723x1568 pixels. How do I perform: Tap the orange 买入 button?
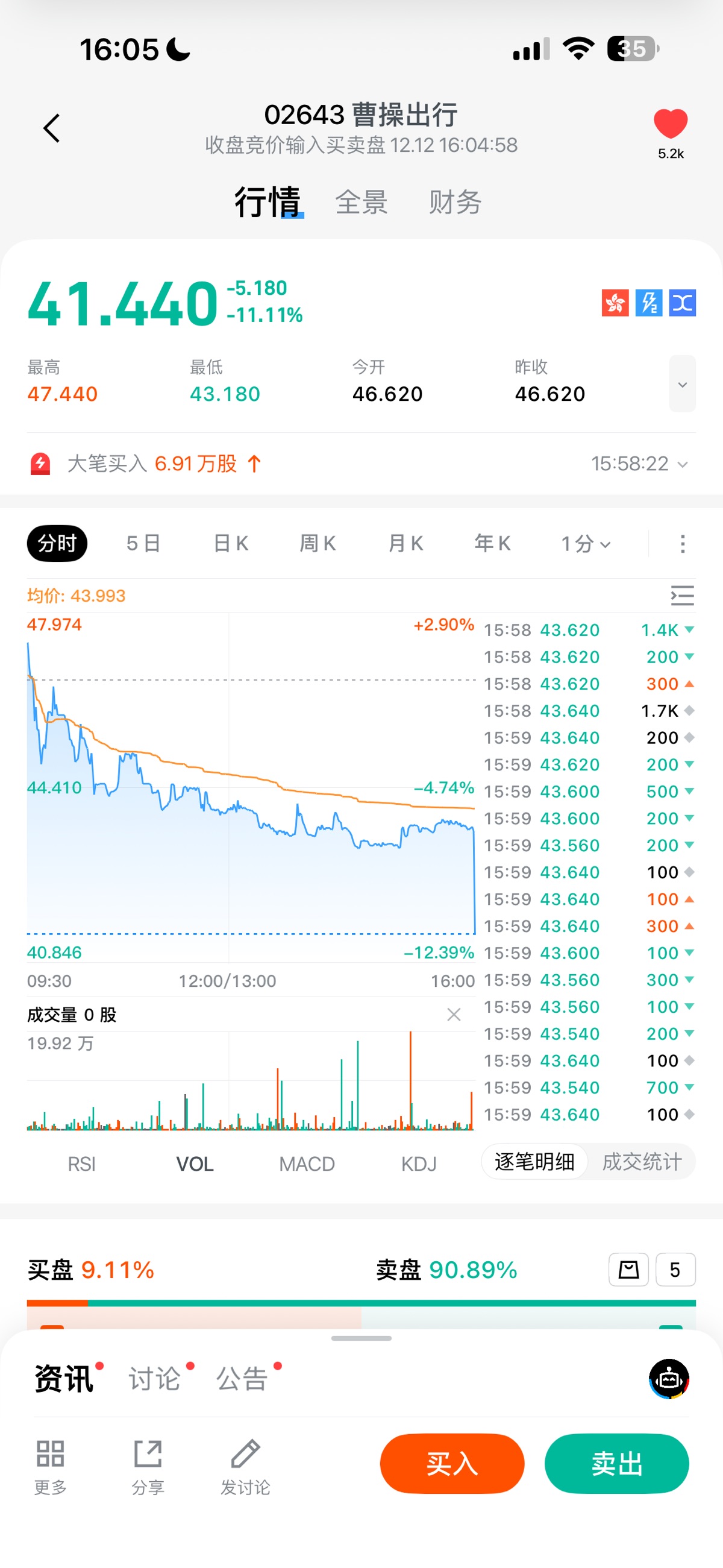[451, 1463]
